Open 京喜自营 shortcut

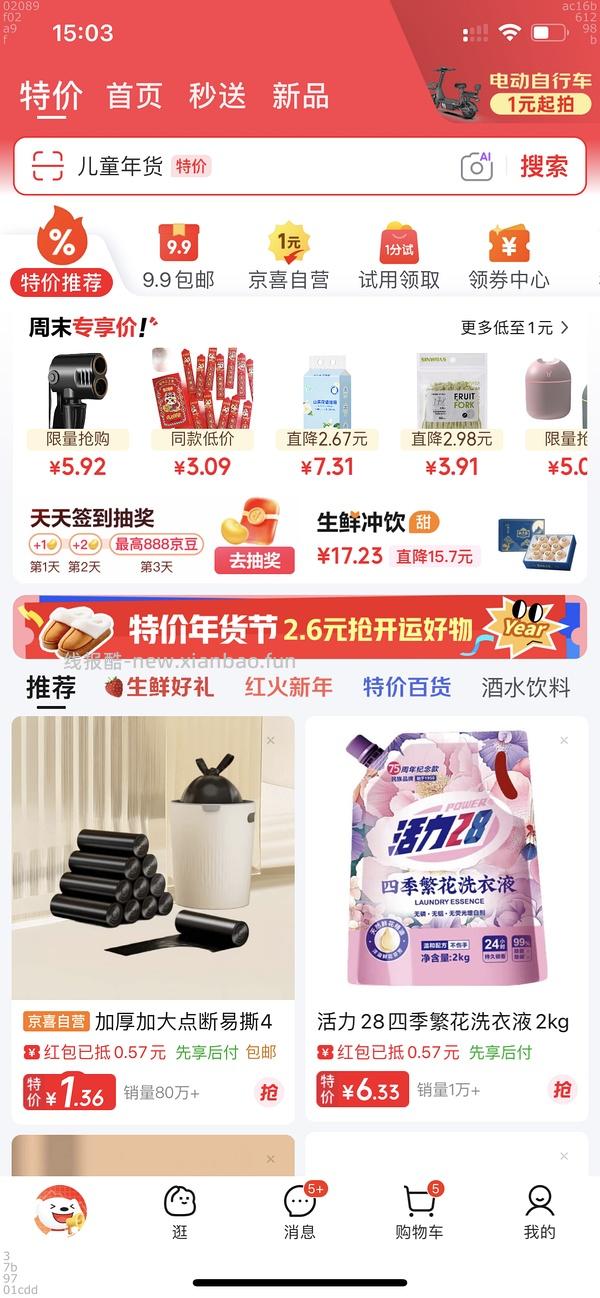tap(289, 257)
